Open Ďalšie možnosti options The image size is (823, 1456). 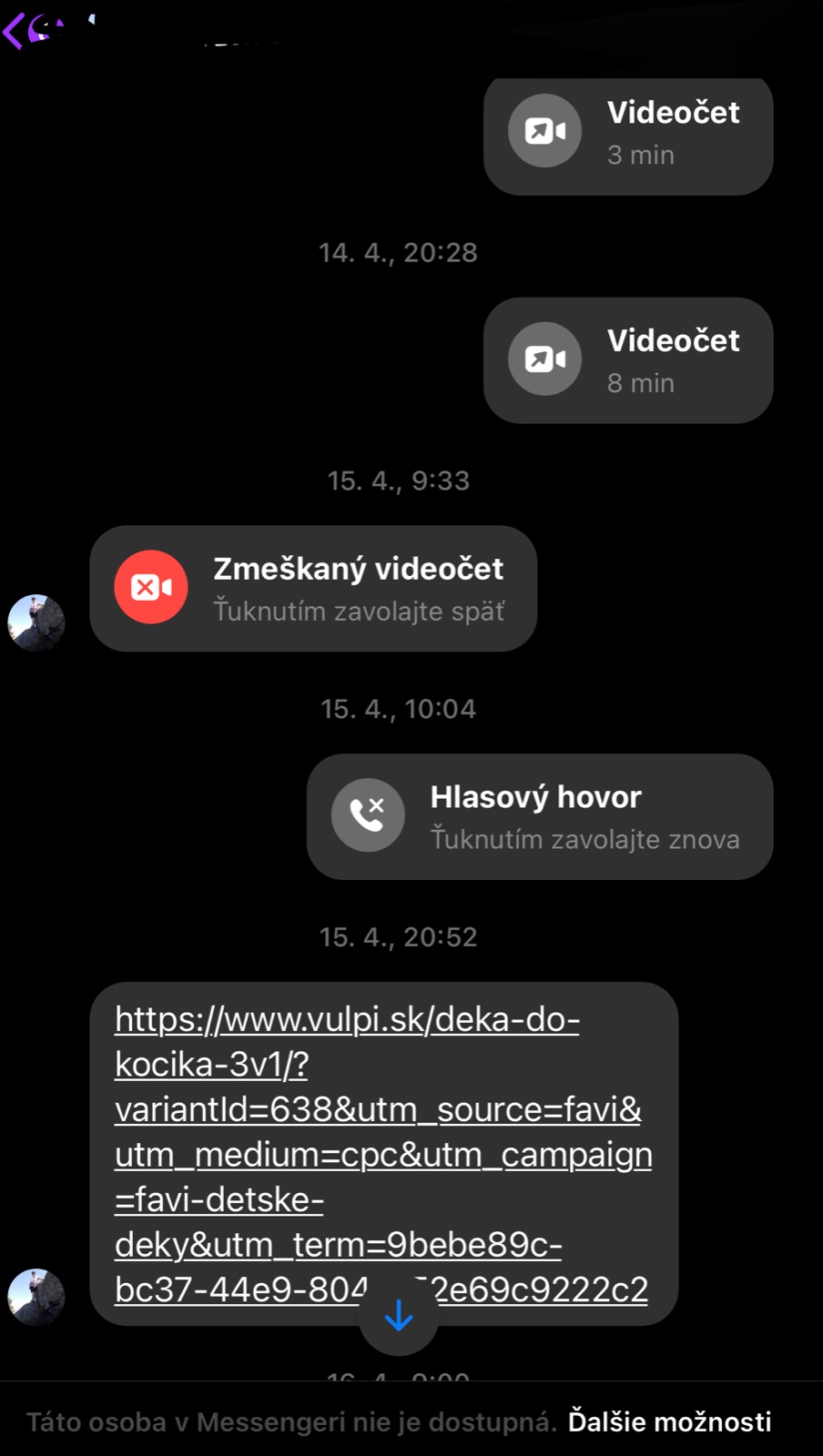(x=669, y=1421)
